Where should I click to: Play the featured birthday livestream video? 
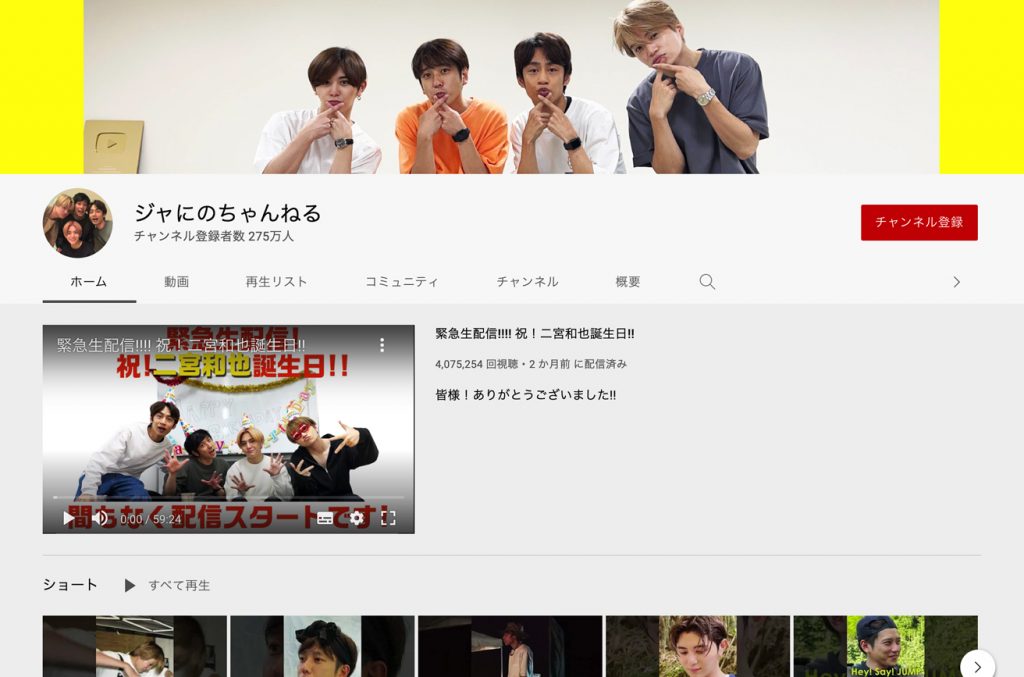[x=68, y=518]
